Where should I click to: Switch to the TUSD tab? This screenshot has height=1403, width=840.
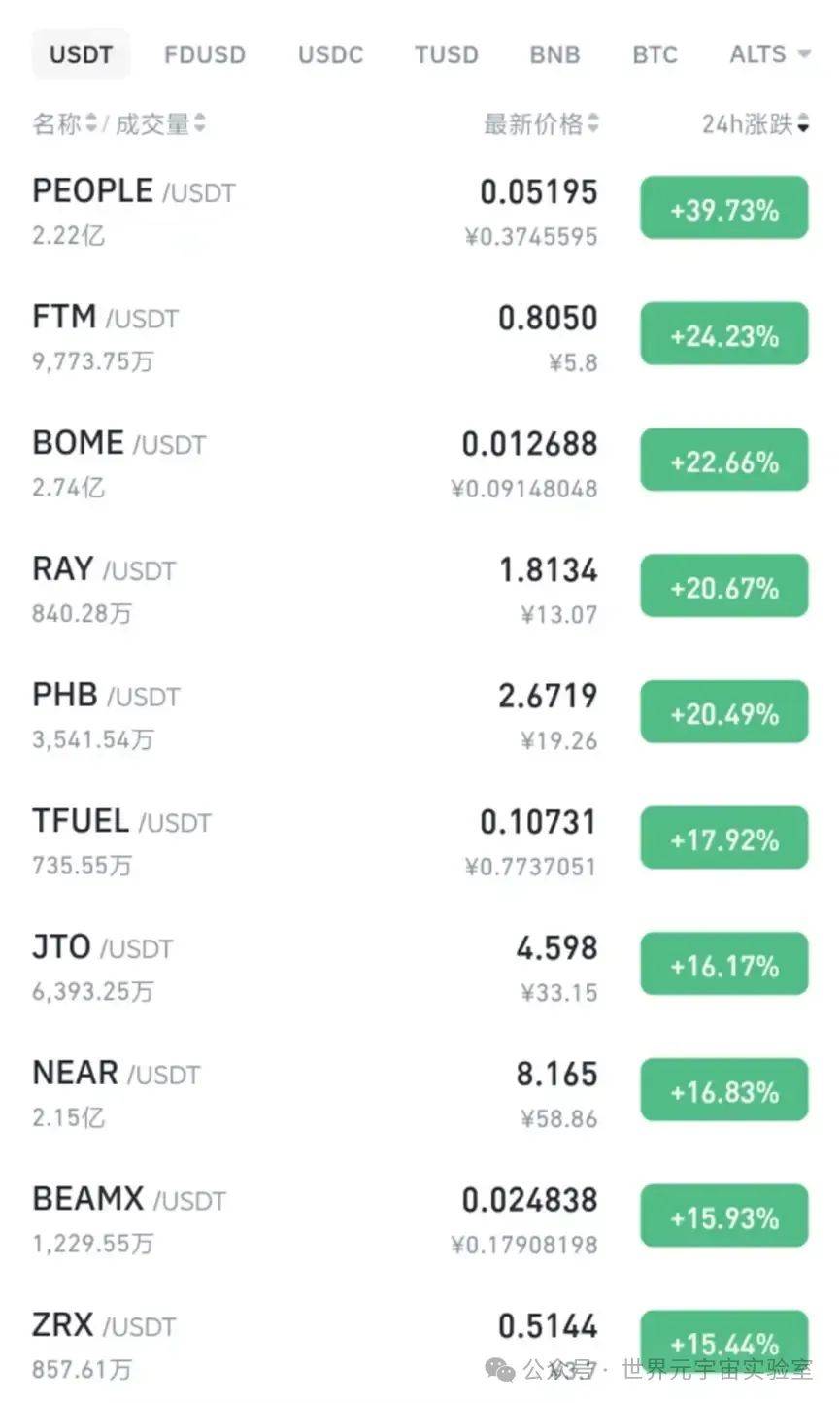point(447,54)
